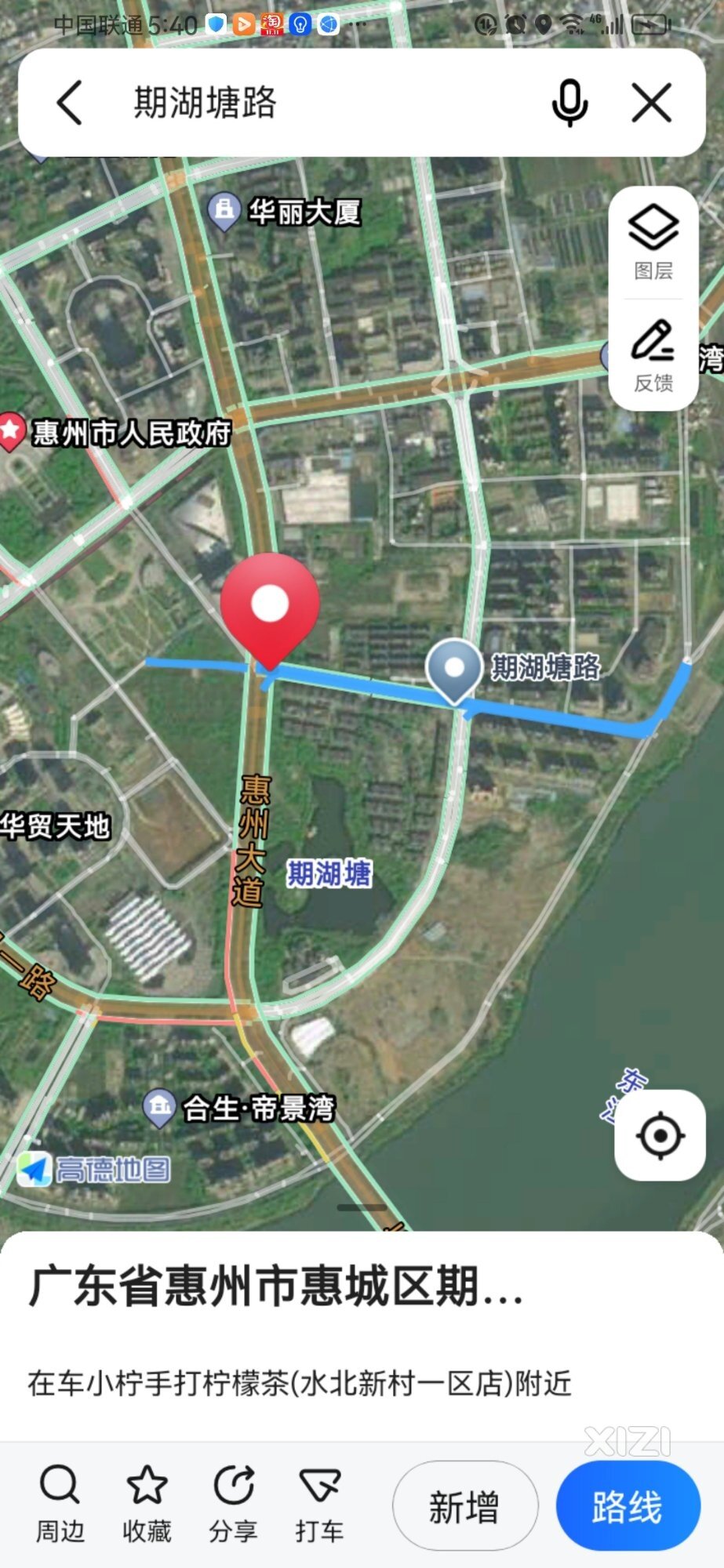Tap the 新增 button

point(464,1506)
